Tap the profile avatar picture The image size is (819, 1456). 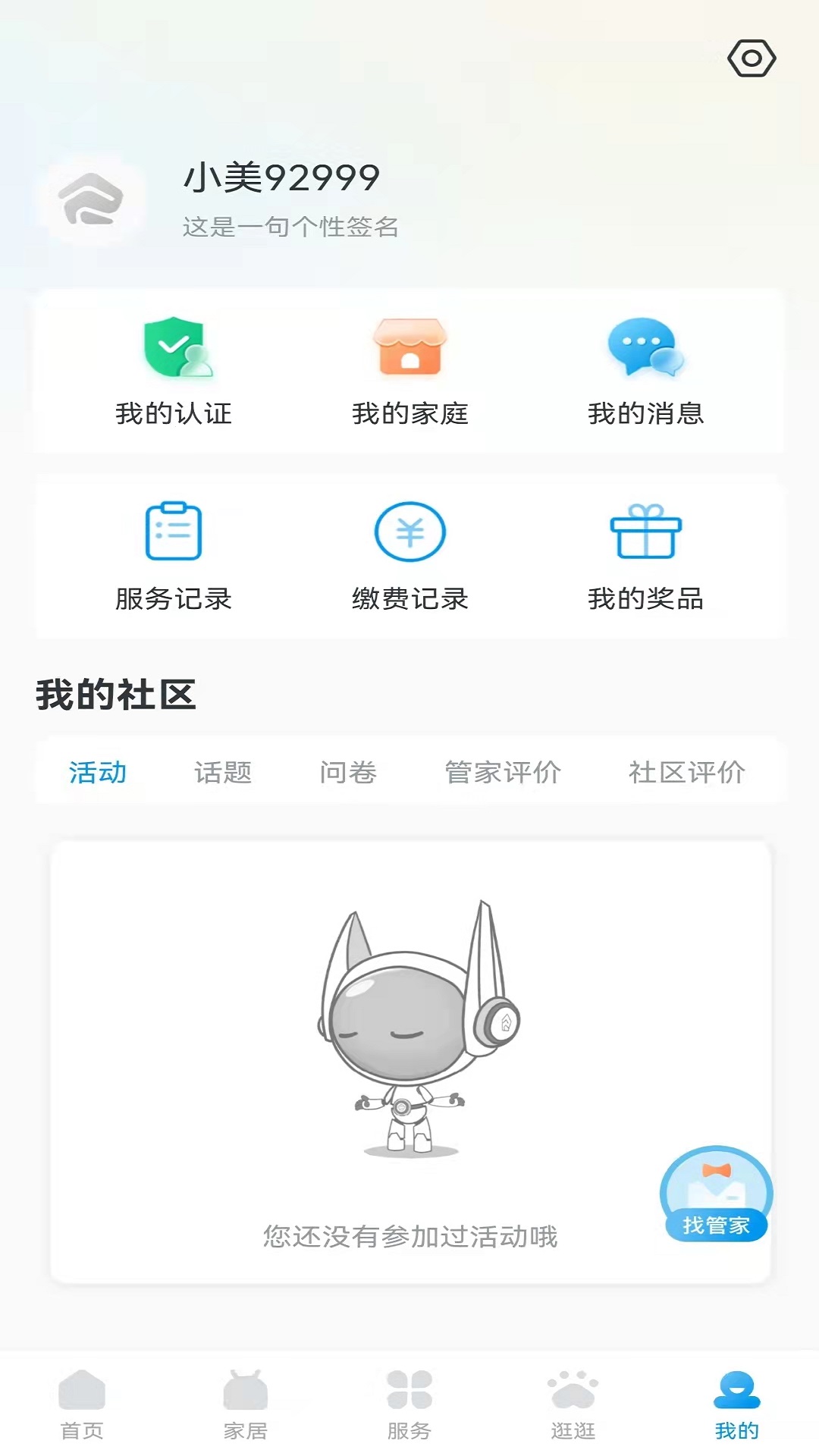click(x=92, y=201)
